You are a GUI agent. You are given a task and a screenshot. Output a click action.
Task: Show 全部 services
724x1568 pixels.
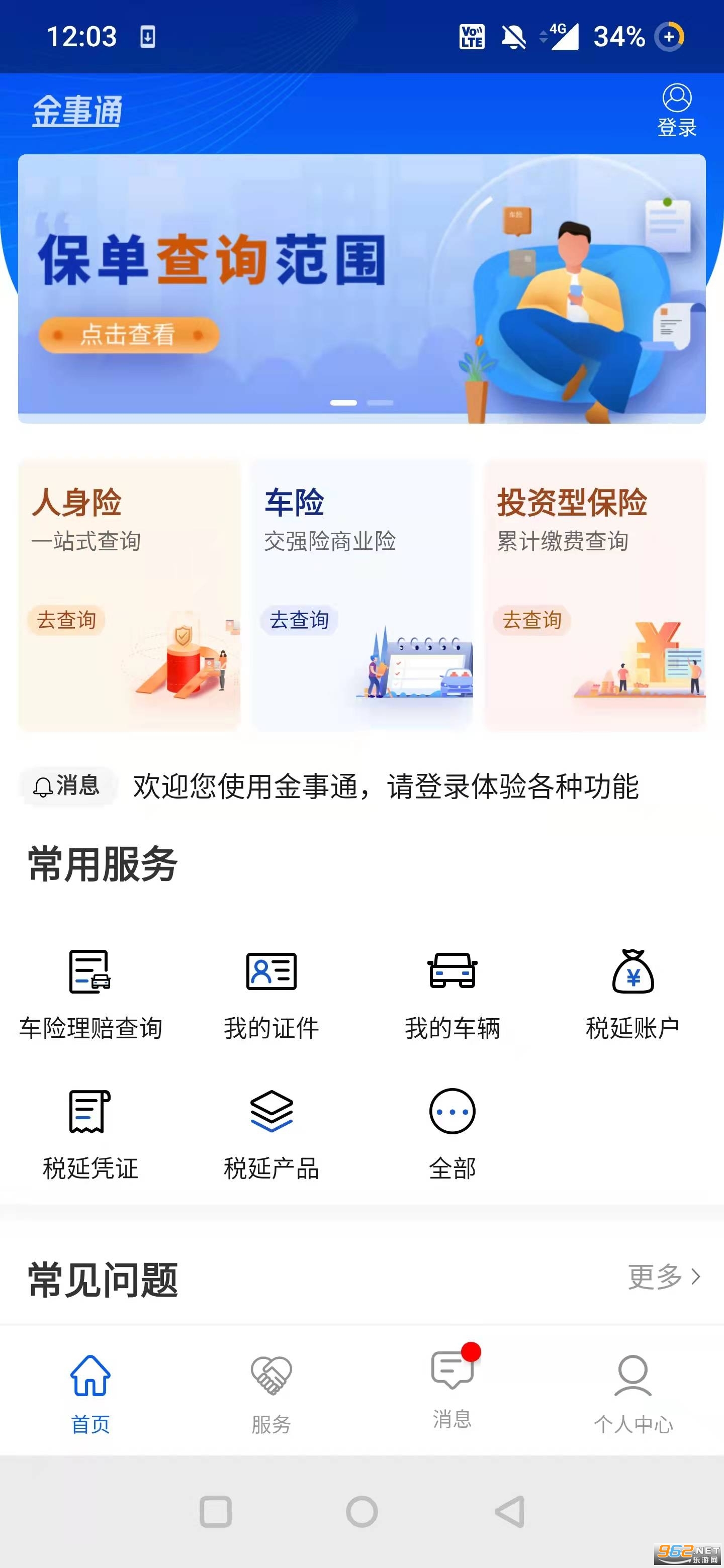(x=452, y=1133)
